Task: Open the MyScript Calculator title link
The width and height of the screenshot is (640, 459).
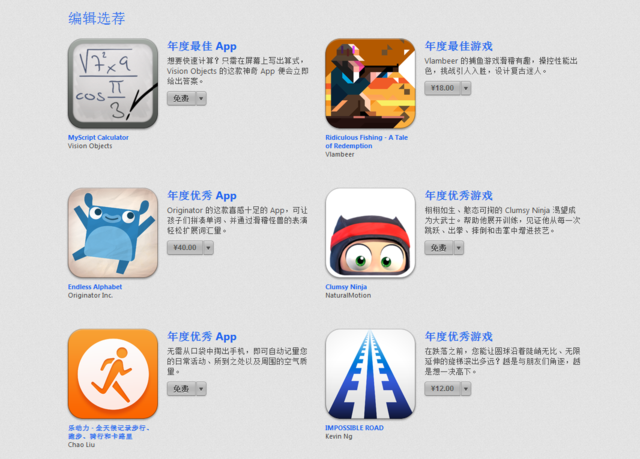Action: (x=98, y=137)
